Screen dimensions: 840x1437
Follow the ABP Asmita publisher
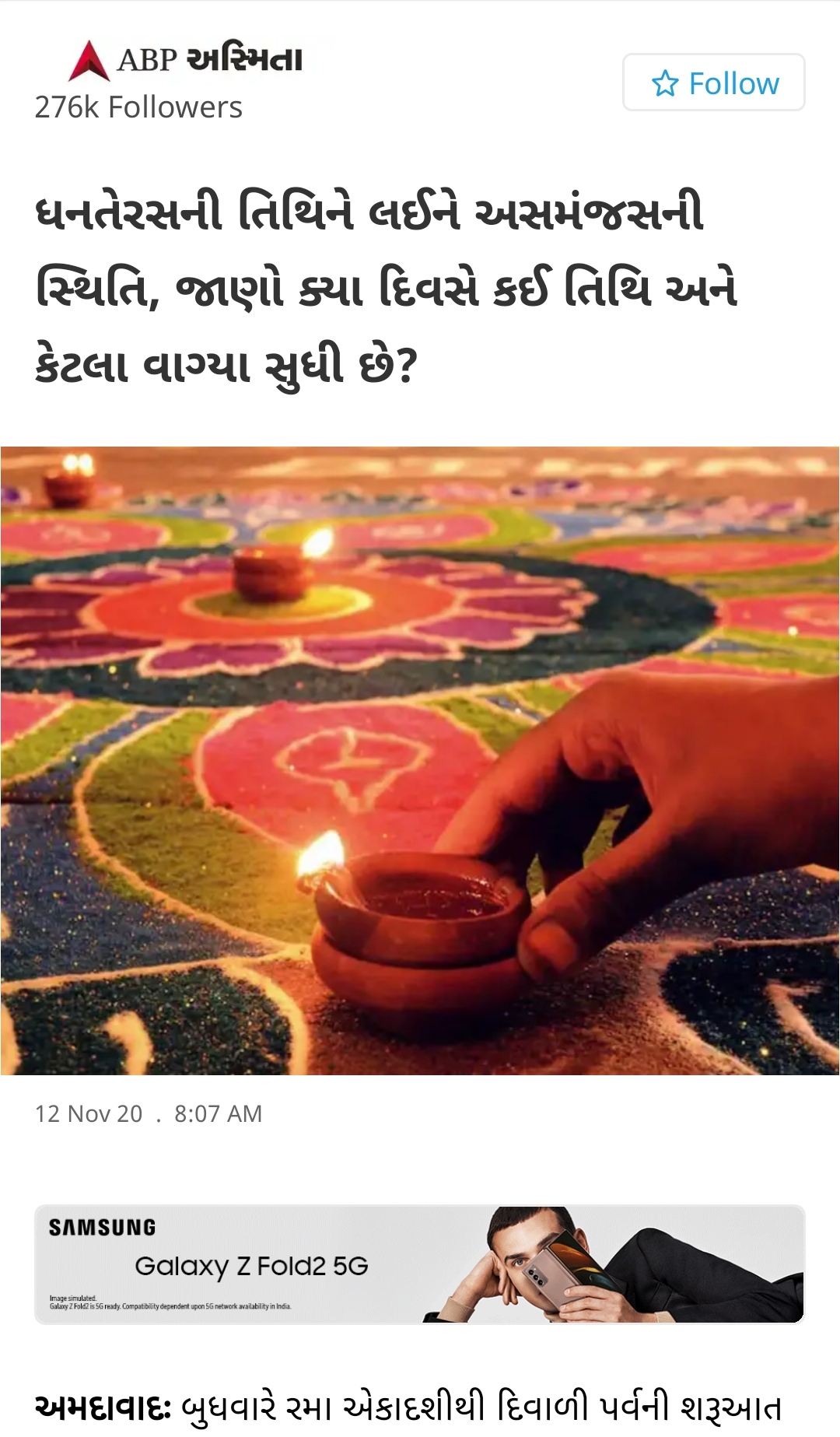713,82
